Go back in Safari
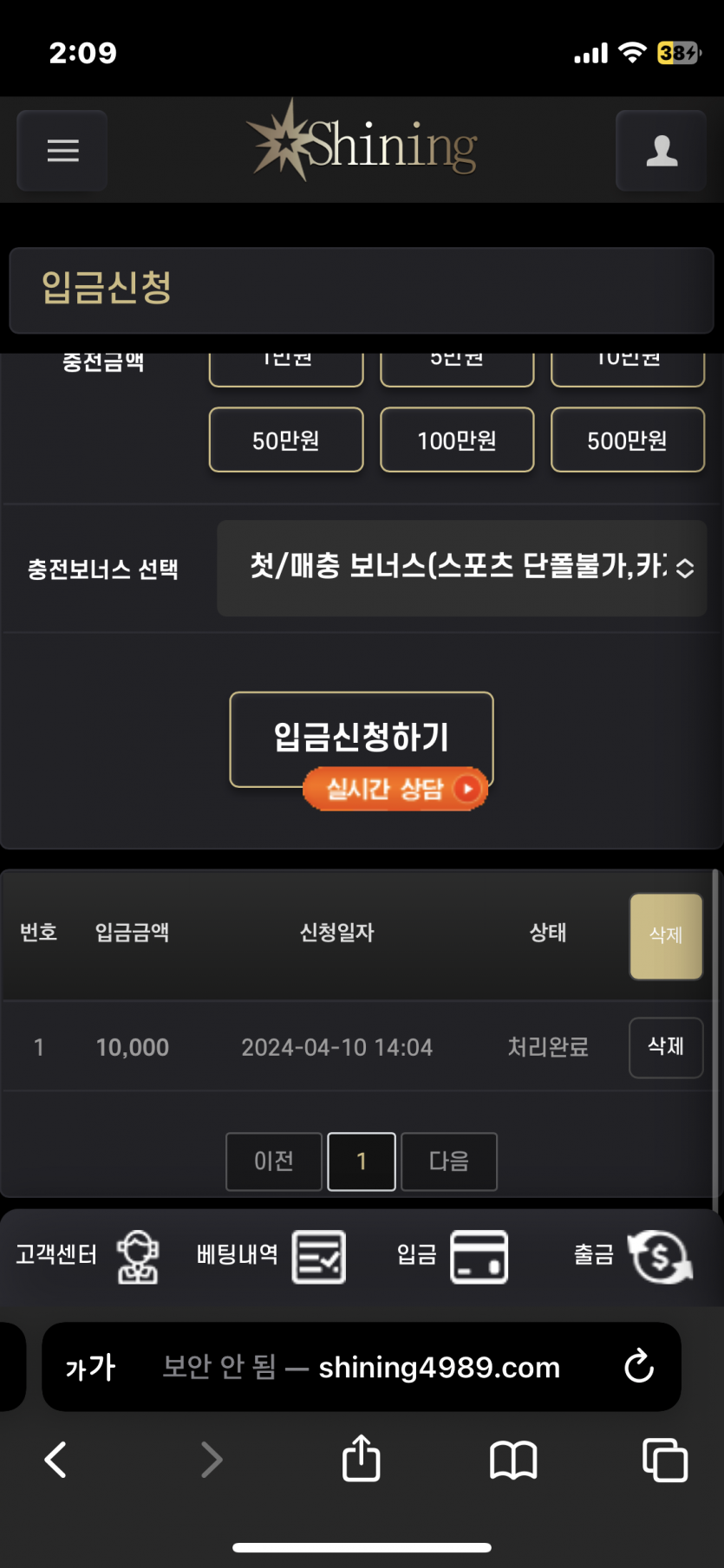This screenshot has height=1568, width=724. coord(56,1459)
